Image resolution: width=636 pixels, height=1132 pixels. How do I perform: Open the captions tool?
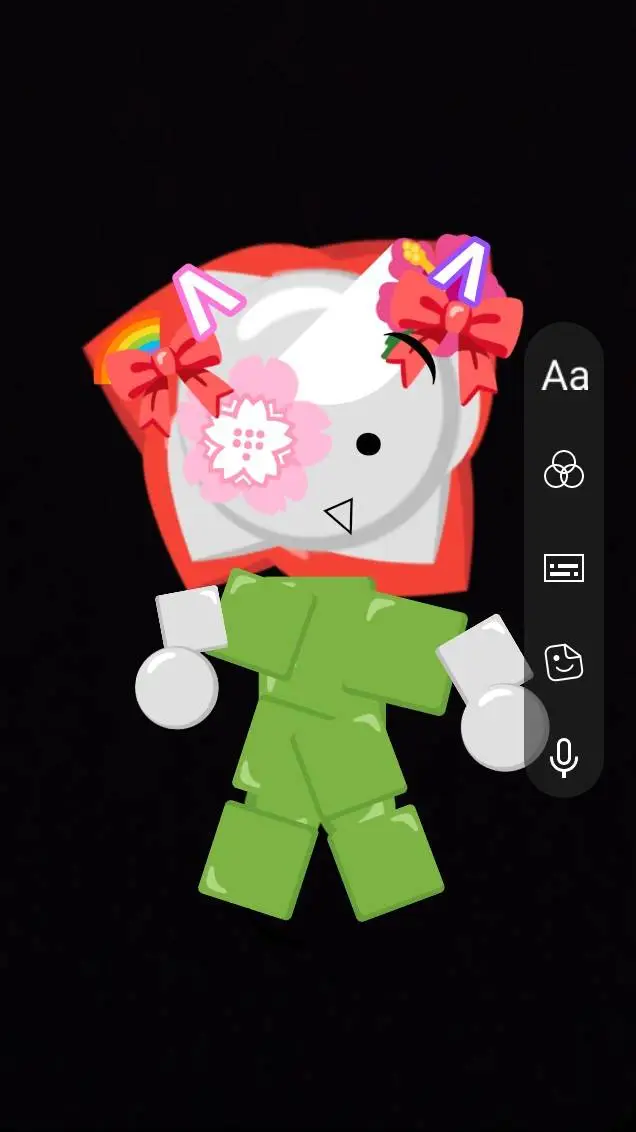pyautogui.click(x=564, y=568)
